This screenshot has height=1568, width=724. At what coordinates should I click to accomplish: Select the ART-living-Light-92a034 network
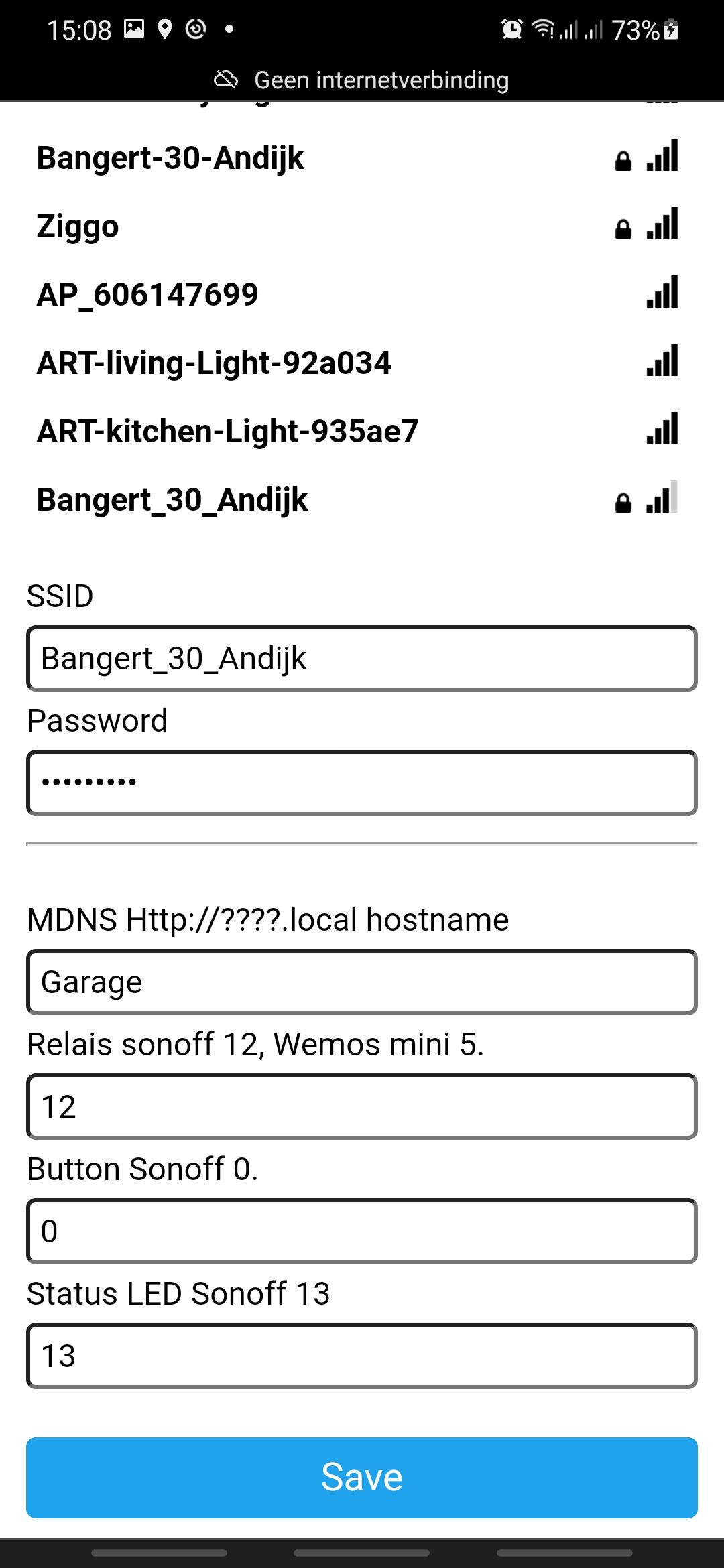[215, 363]
